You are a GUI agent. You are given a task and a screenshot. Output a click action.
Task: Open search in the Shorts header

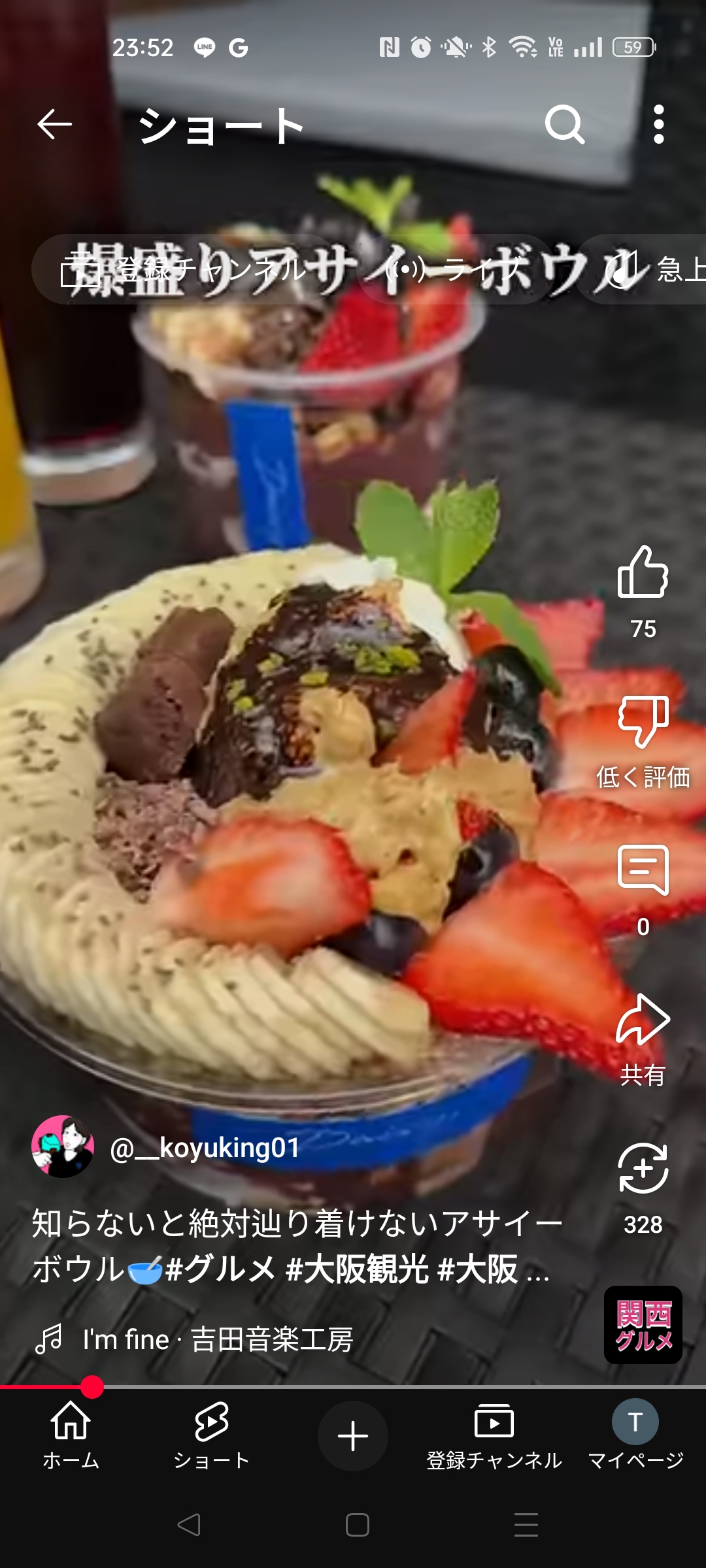564,124
